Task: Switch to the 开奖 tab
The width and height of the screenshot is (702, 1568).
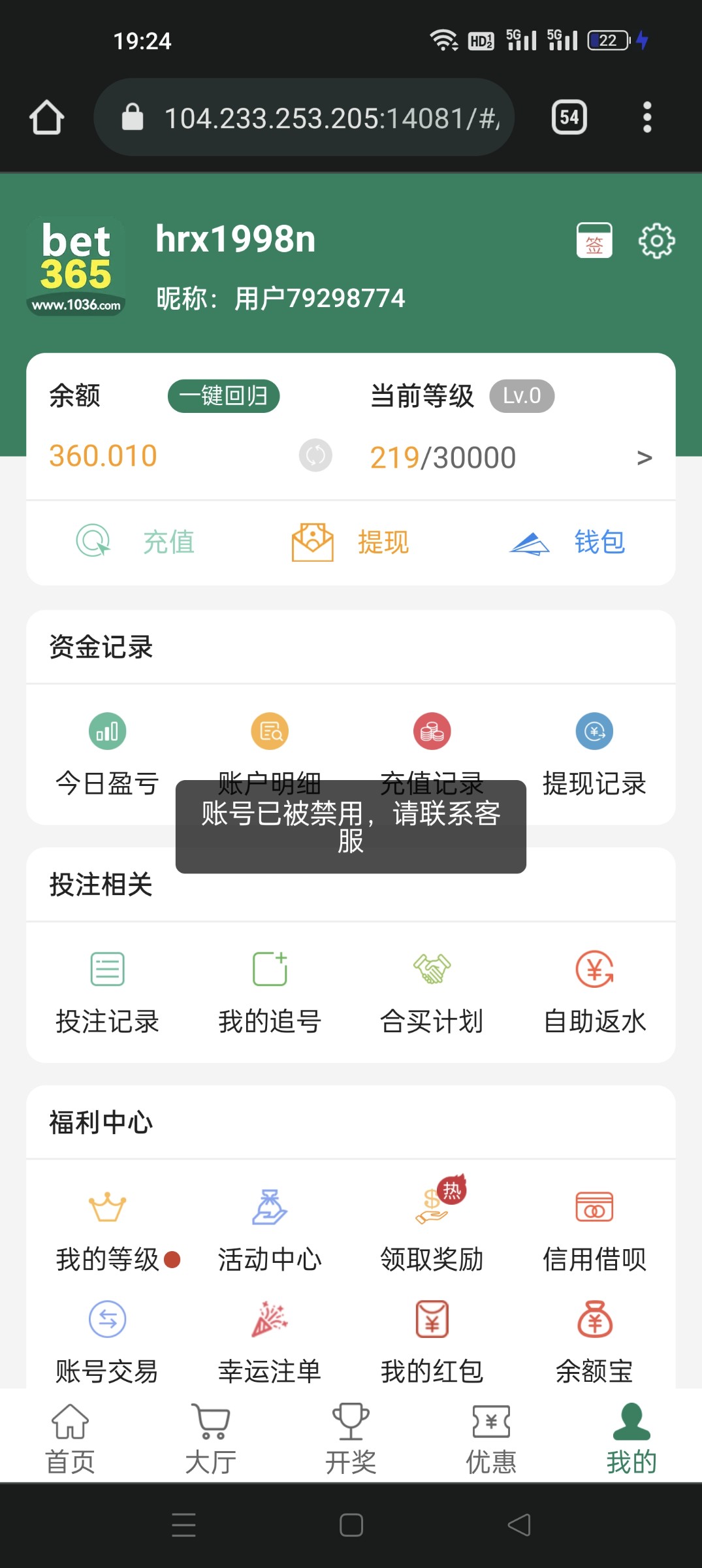Action: point(351,1438)
